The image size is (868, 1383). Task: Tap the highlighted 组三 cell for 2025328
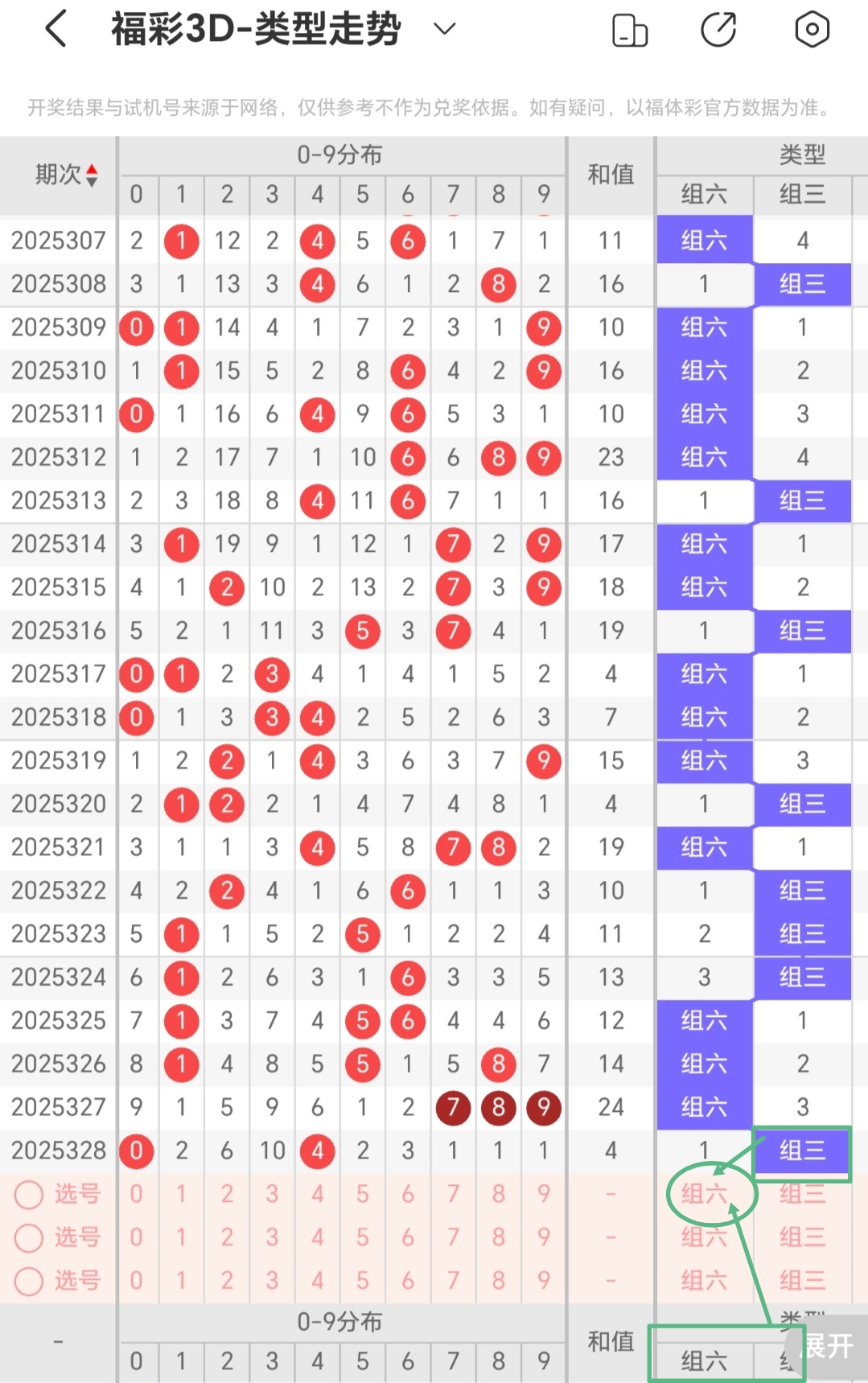click(802, 1150)
